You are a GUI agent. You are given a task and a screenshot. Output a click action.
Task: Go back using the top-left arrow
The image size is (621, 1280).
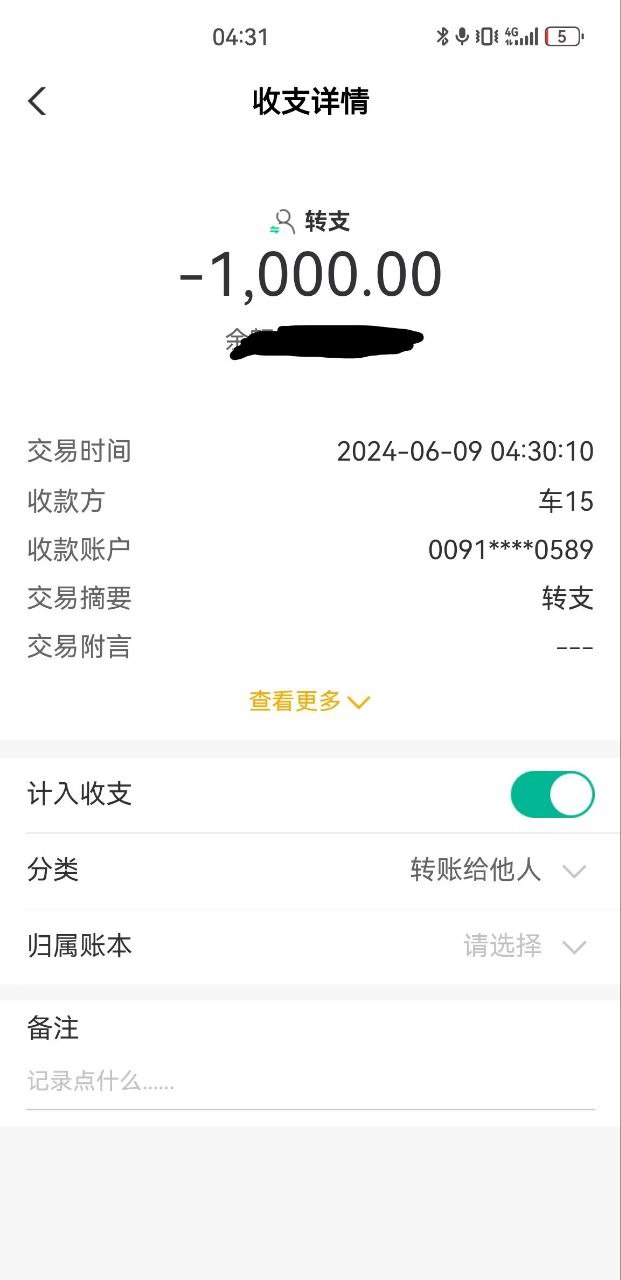[38, 101]
